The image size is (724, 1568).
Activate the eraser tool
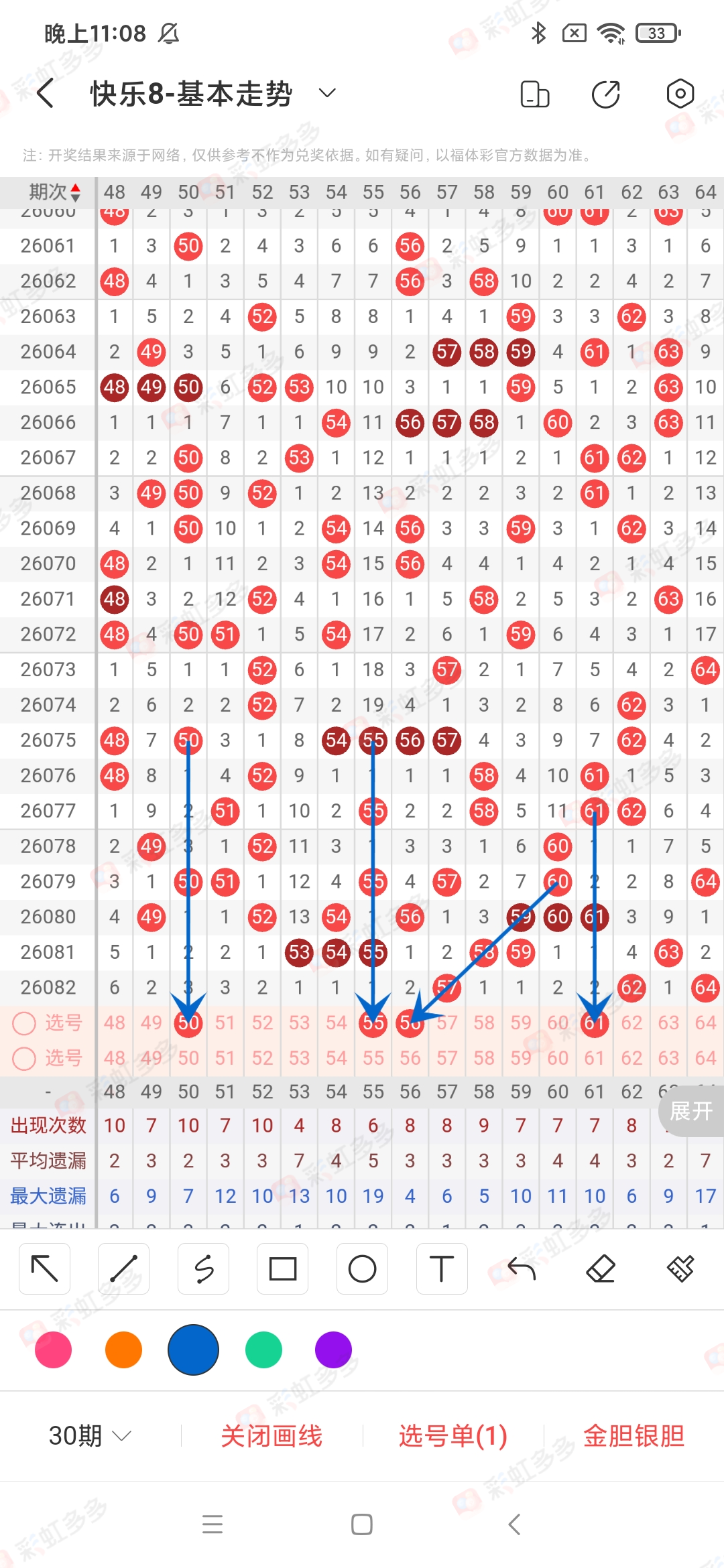pyautogui.click(x=601, y=1268)
